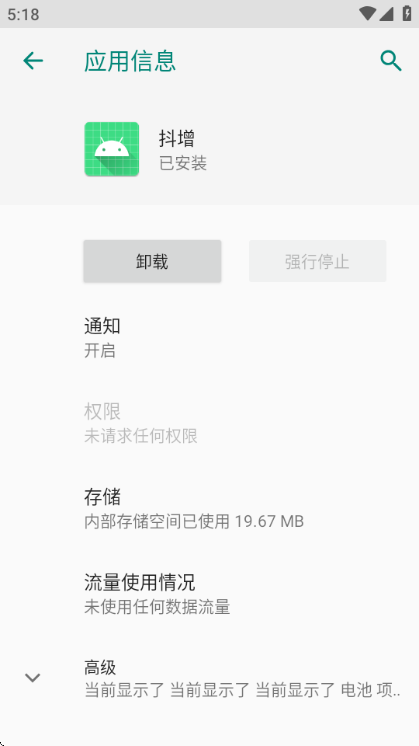Open the 存储 storage row
Image resolution: width=419 pixels, height=746 pixels.
pos(209,509)
